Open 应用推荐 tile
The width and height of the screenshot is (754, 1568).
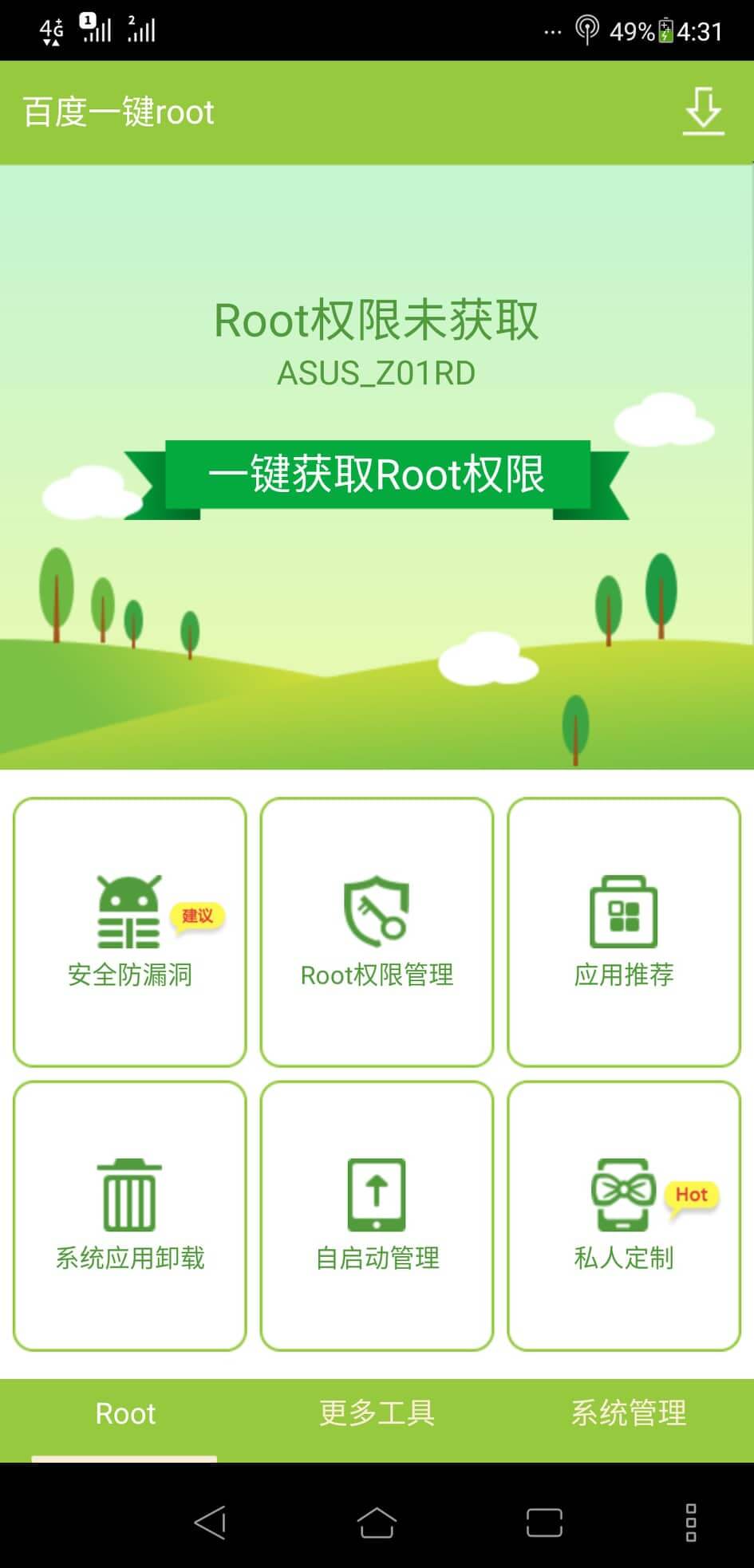pyautogui.click(x=624, y=932)
